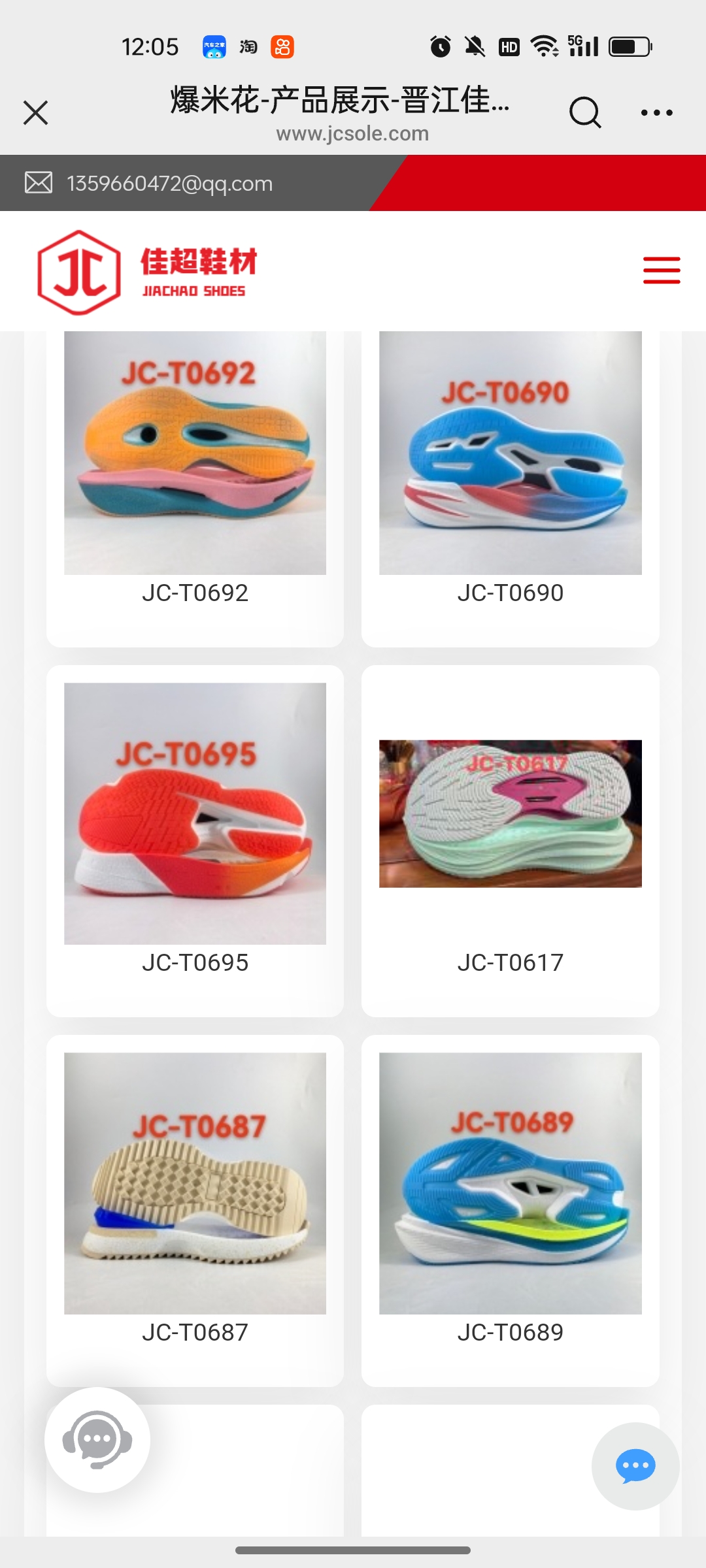Tap the Jiachao Shoes logo to go home
Viewport: 706px width, 1568px height.
[x=147, y=272]
